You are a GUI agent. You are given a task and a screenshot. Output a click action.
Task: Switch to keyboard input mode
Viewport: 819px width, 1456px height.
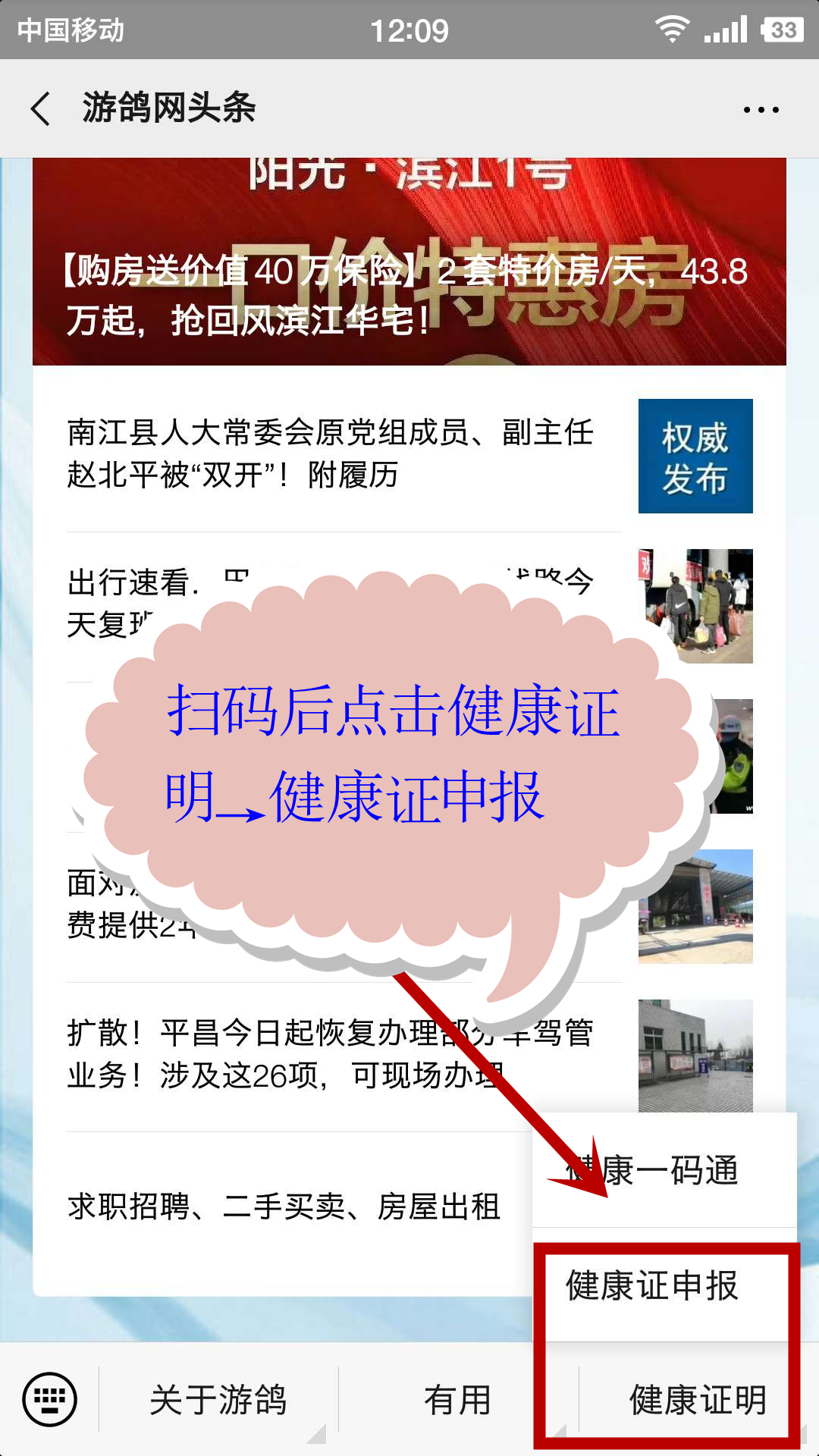(50, 1399)
